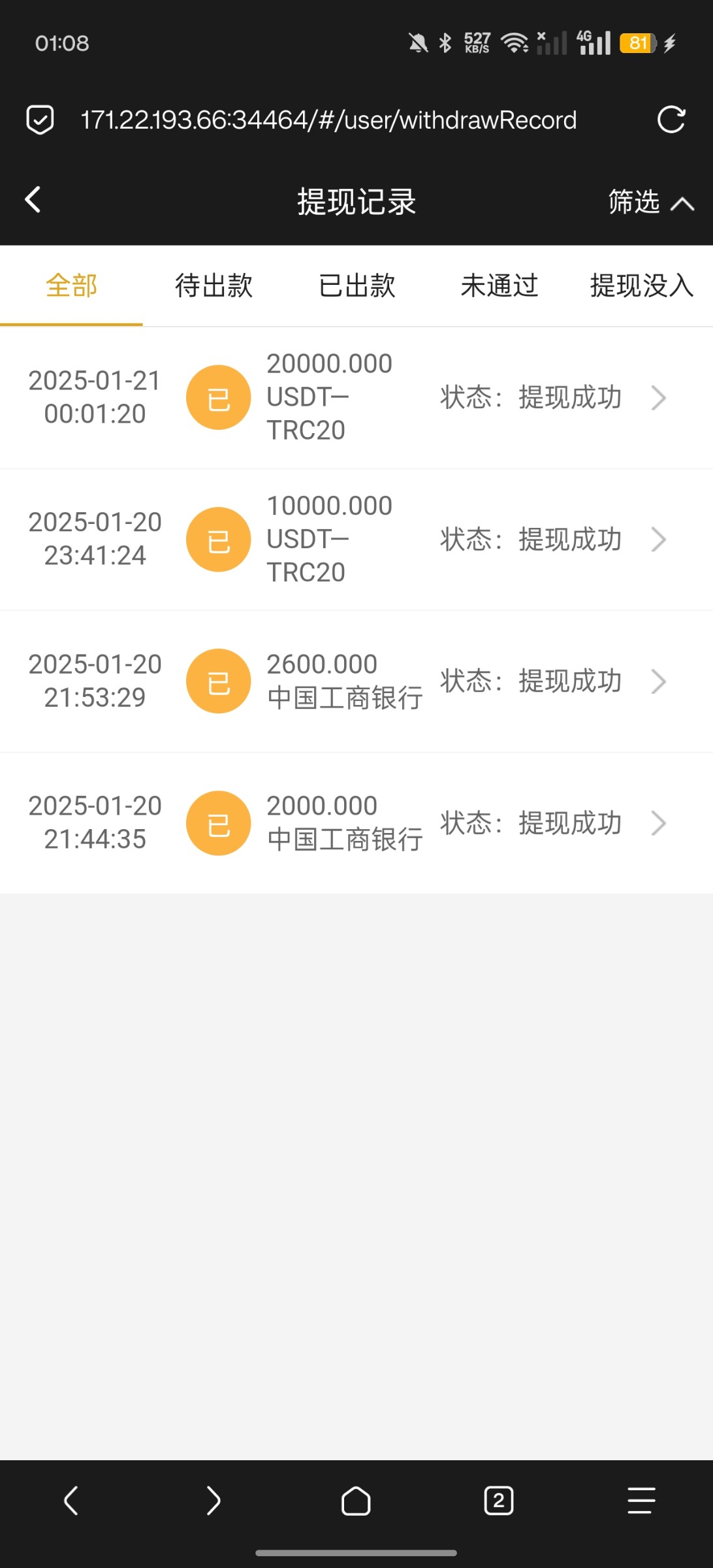The width and height of the screenshot is (713, 1568).
Task: View the 2000.000 中国工商银行 withdrawal record
Action: (356, 823)
